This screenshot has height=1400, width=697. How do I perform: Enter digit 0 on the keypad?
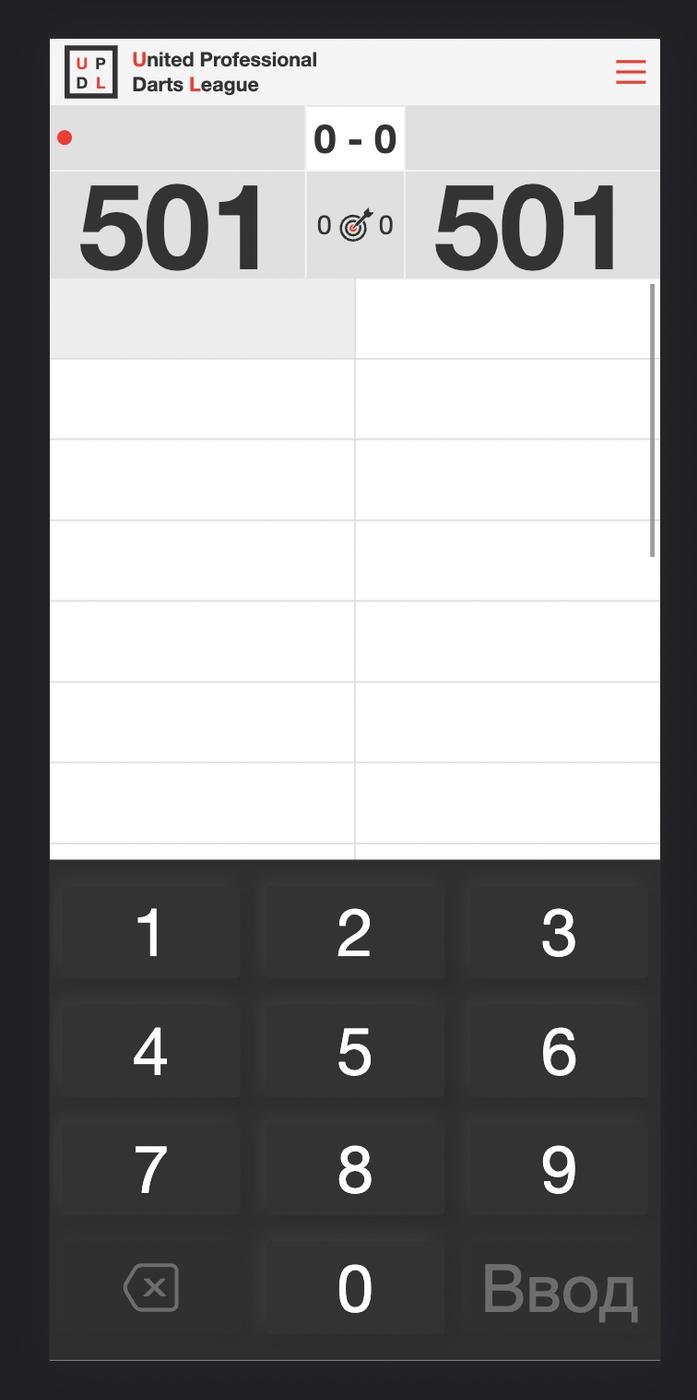pos(354,1288)
